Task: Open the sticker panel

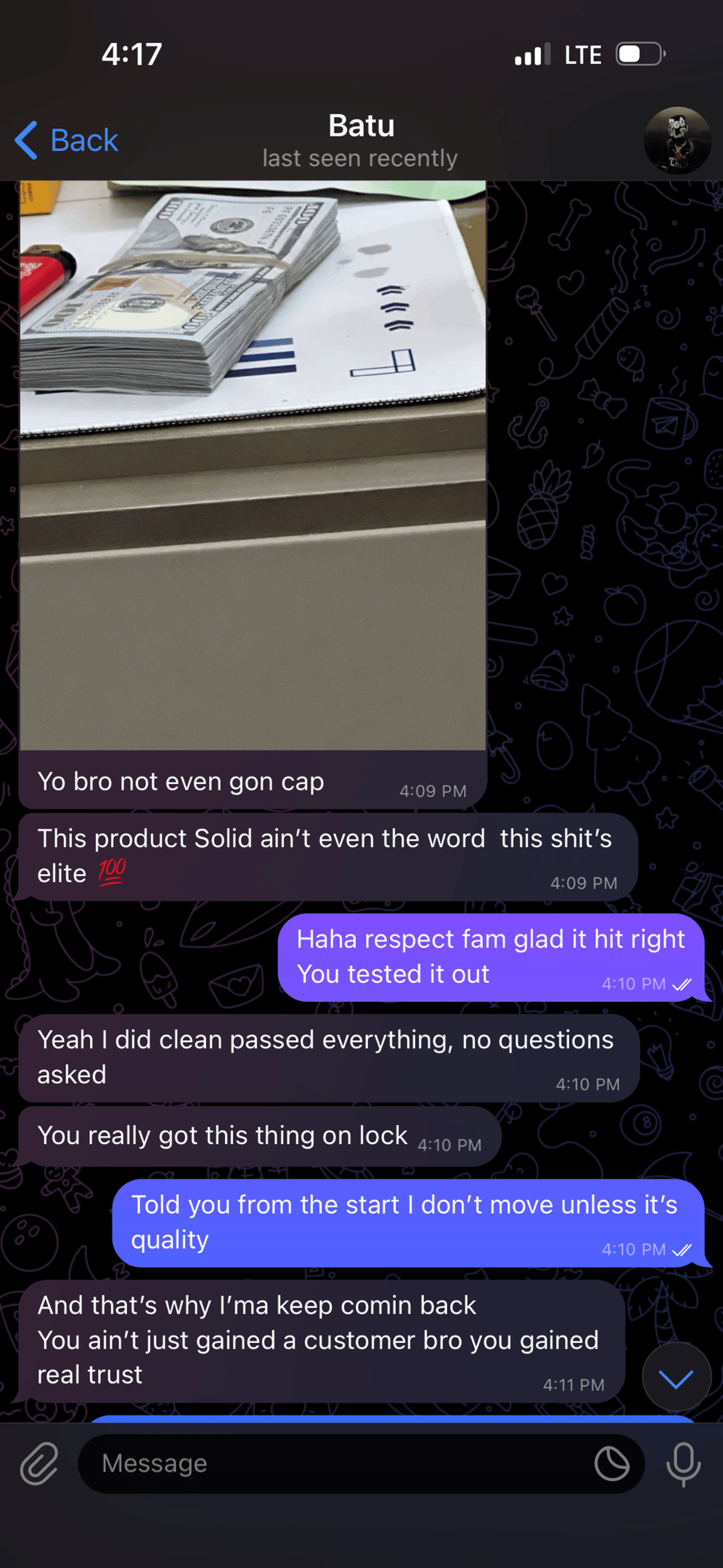Action: pos(612,1464)
